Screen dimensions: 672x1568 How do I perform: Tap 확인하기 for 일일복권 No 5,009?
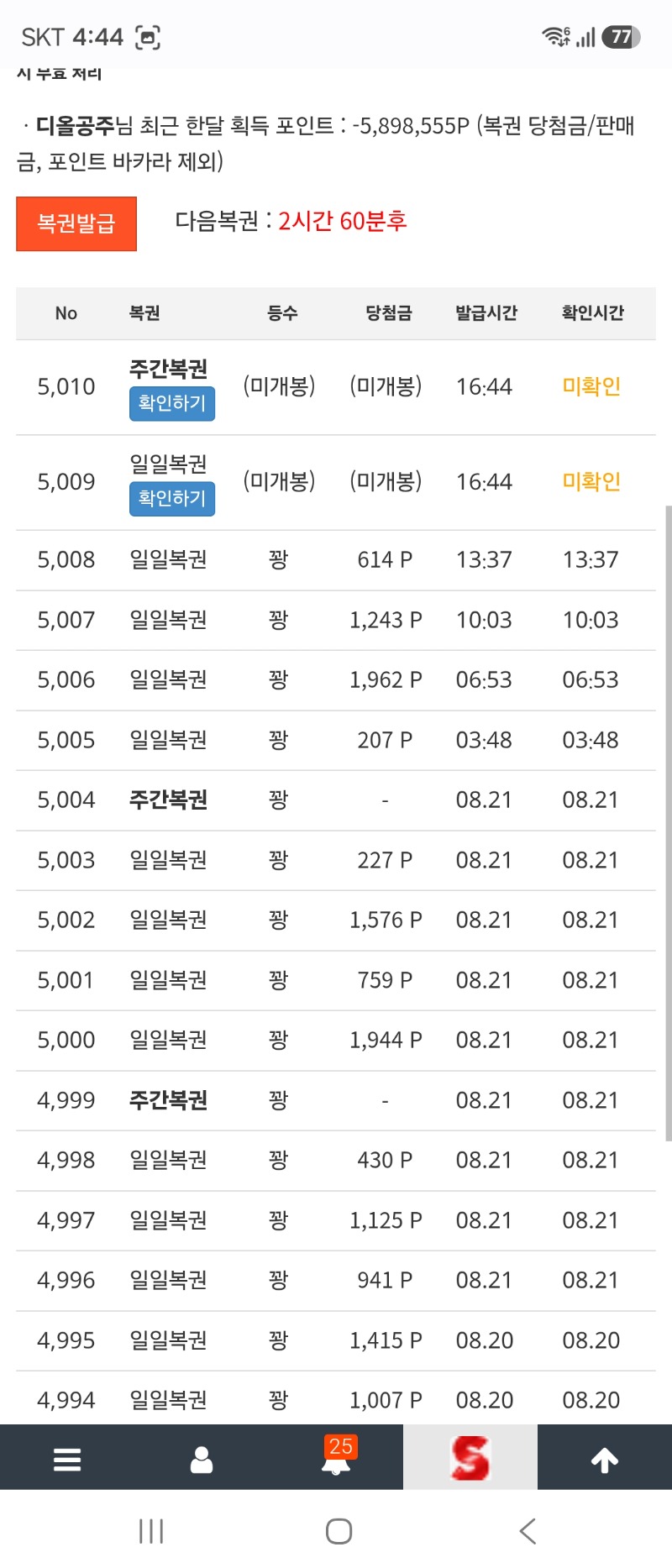click(172, 498)
